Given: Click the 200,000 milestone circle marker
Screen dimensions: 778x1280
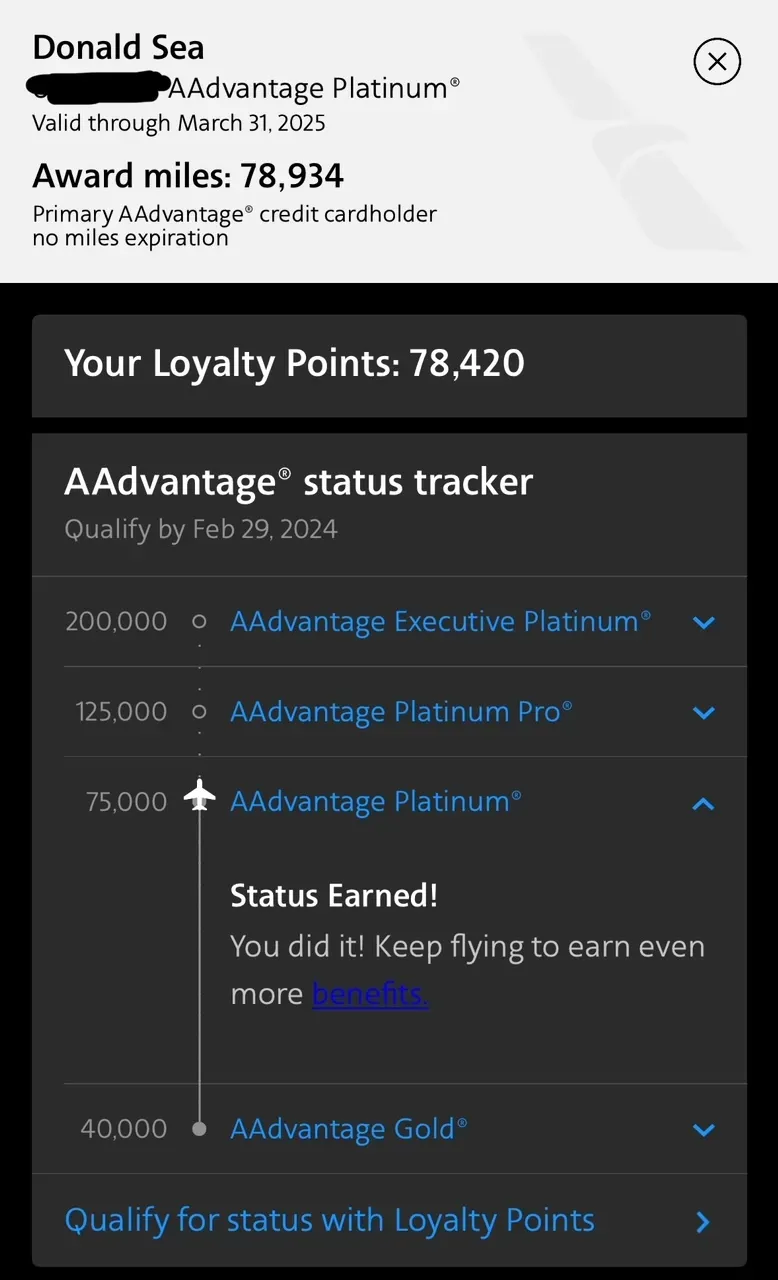Looking at the screenshot, I should point(199,621).
